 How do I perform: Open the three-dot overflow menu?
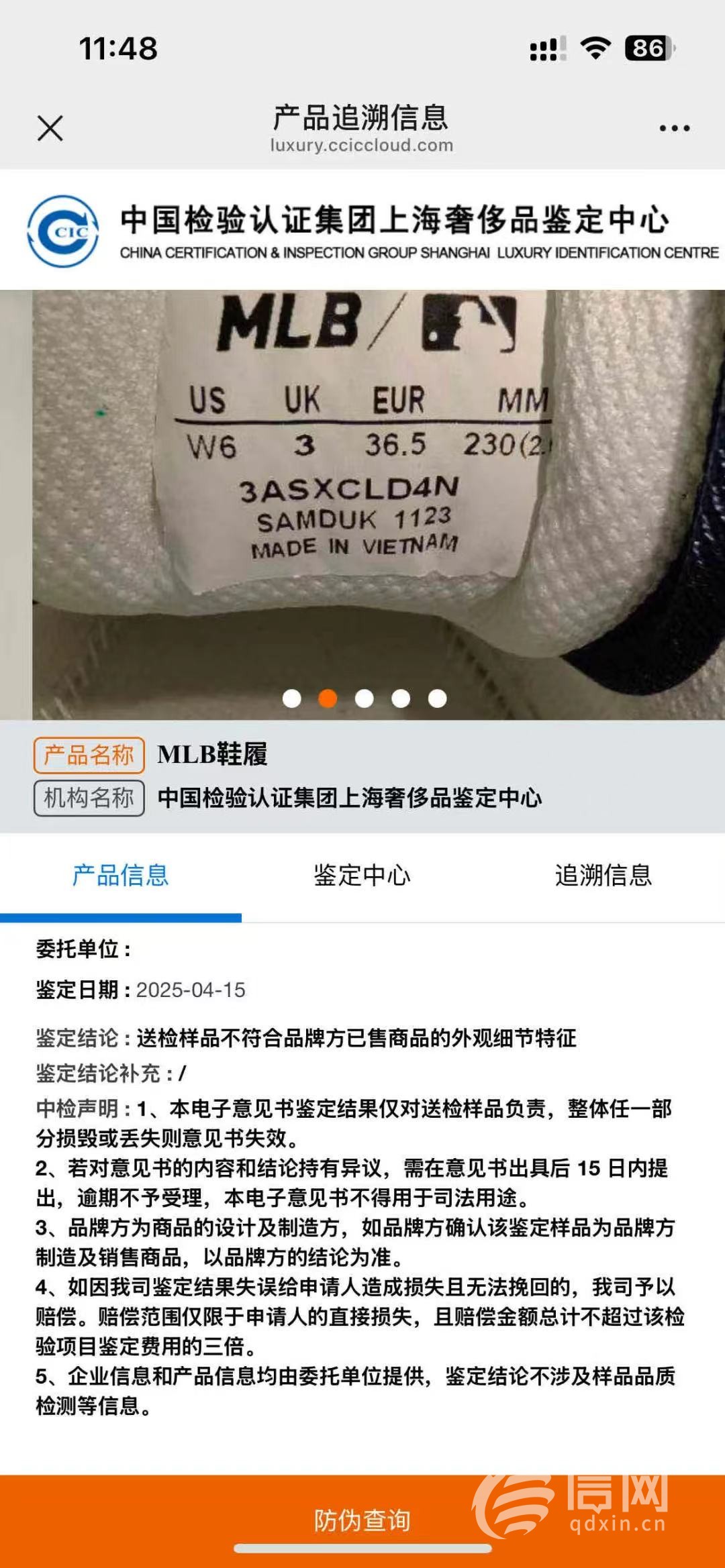674,128
